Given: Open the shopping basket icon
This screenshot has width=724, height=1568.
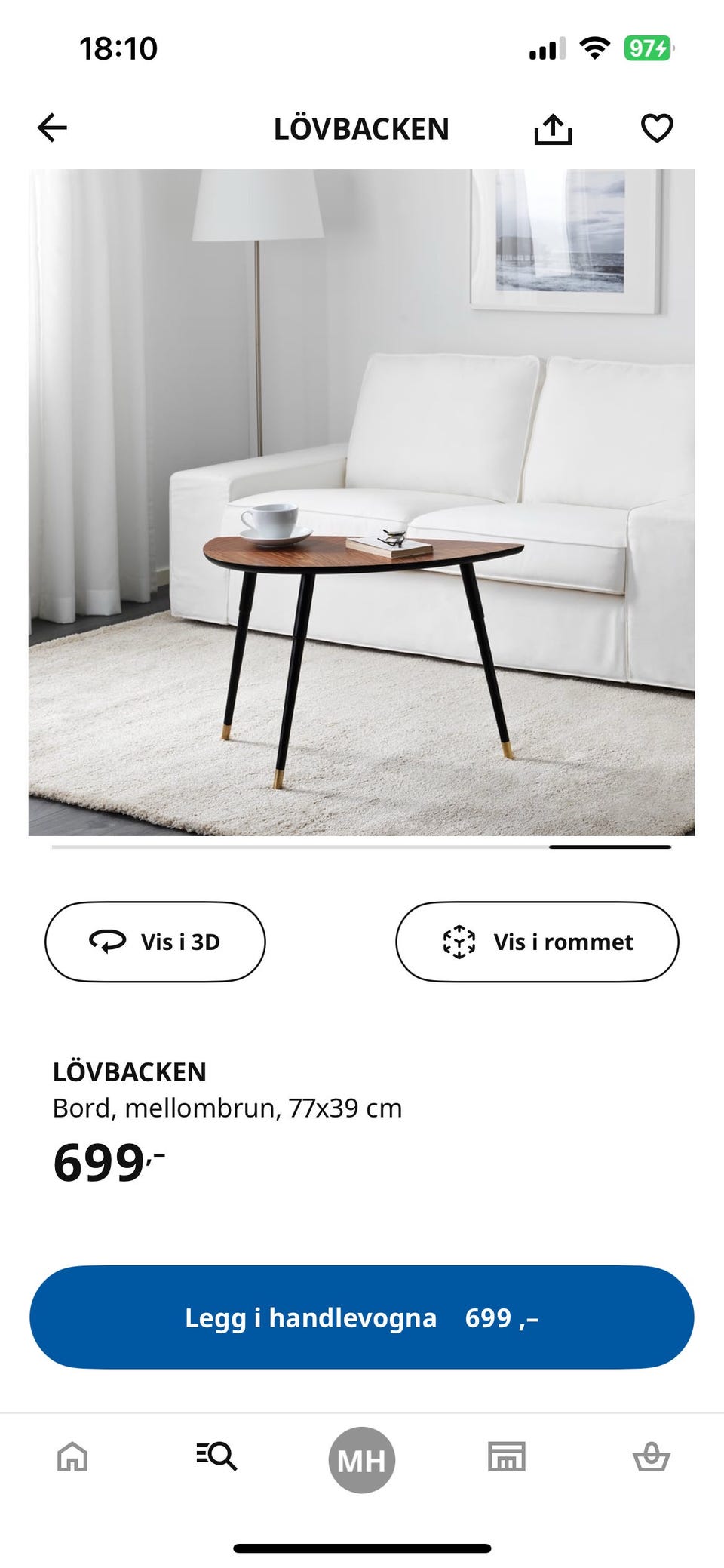Looking at the screenshot, I should pyautogui.click(x=652, y=1458).
